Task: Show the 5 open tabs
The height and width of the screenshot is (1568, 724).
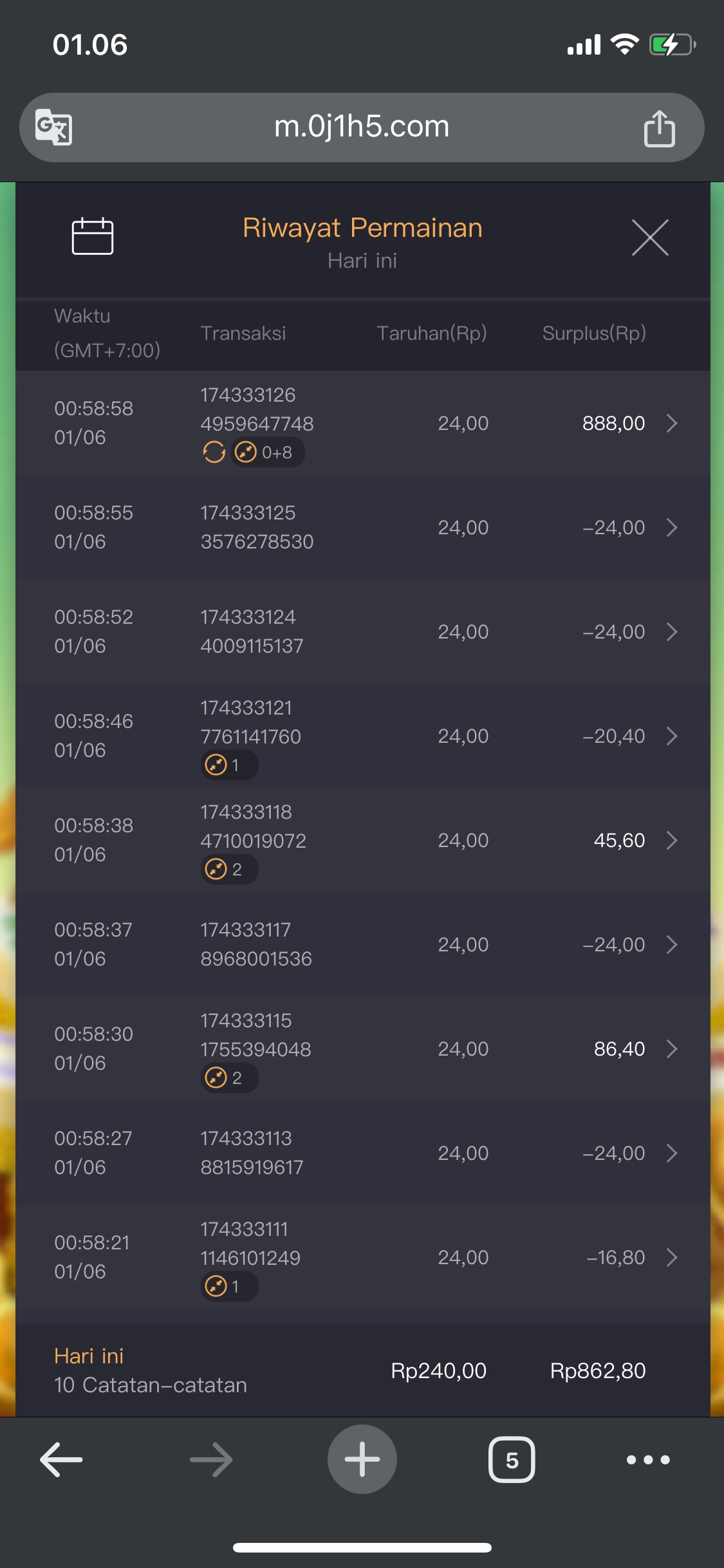Action: point(512,1459)
